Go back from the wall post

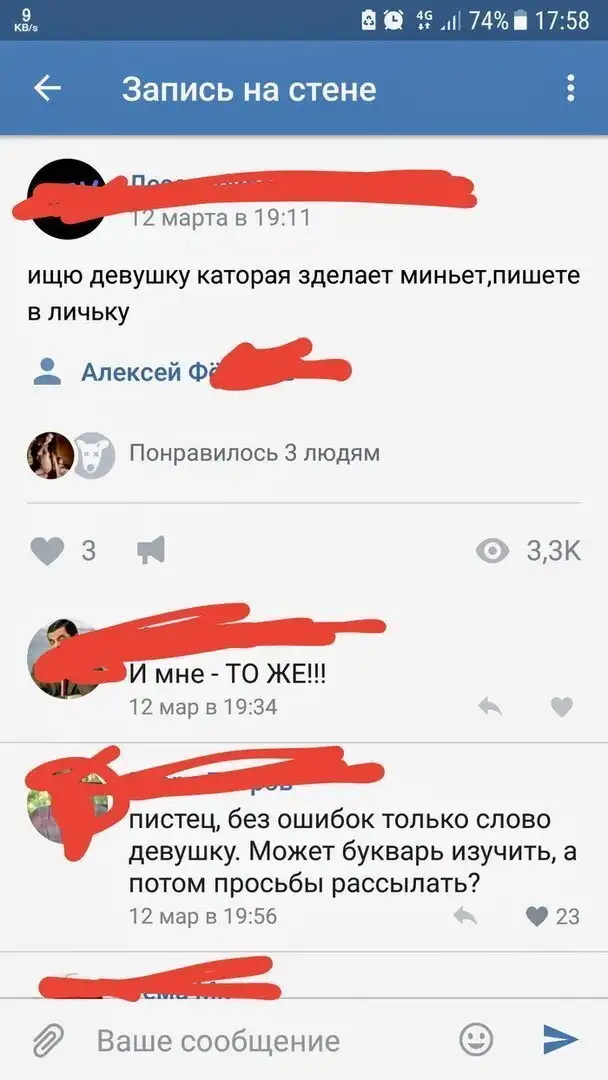47,88
